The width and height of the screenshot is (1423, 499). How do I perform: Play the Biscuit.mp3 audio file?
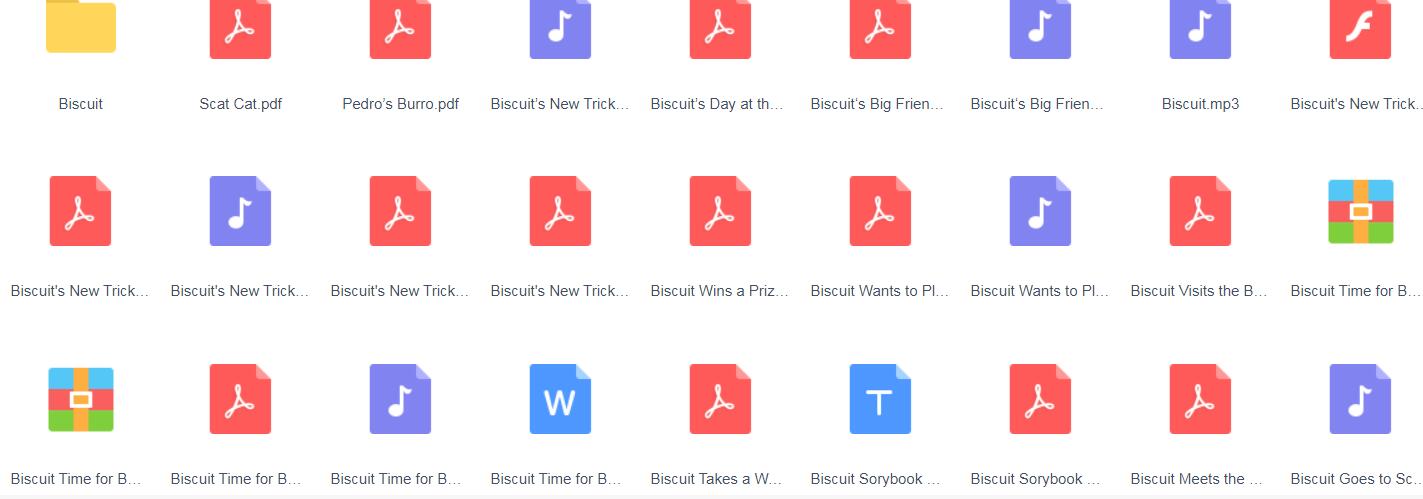(x=1200, y=28)
